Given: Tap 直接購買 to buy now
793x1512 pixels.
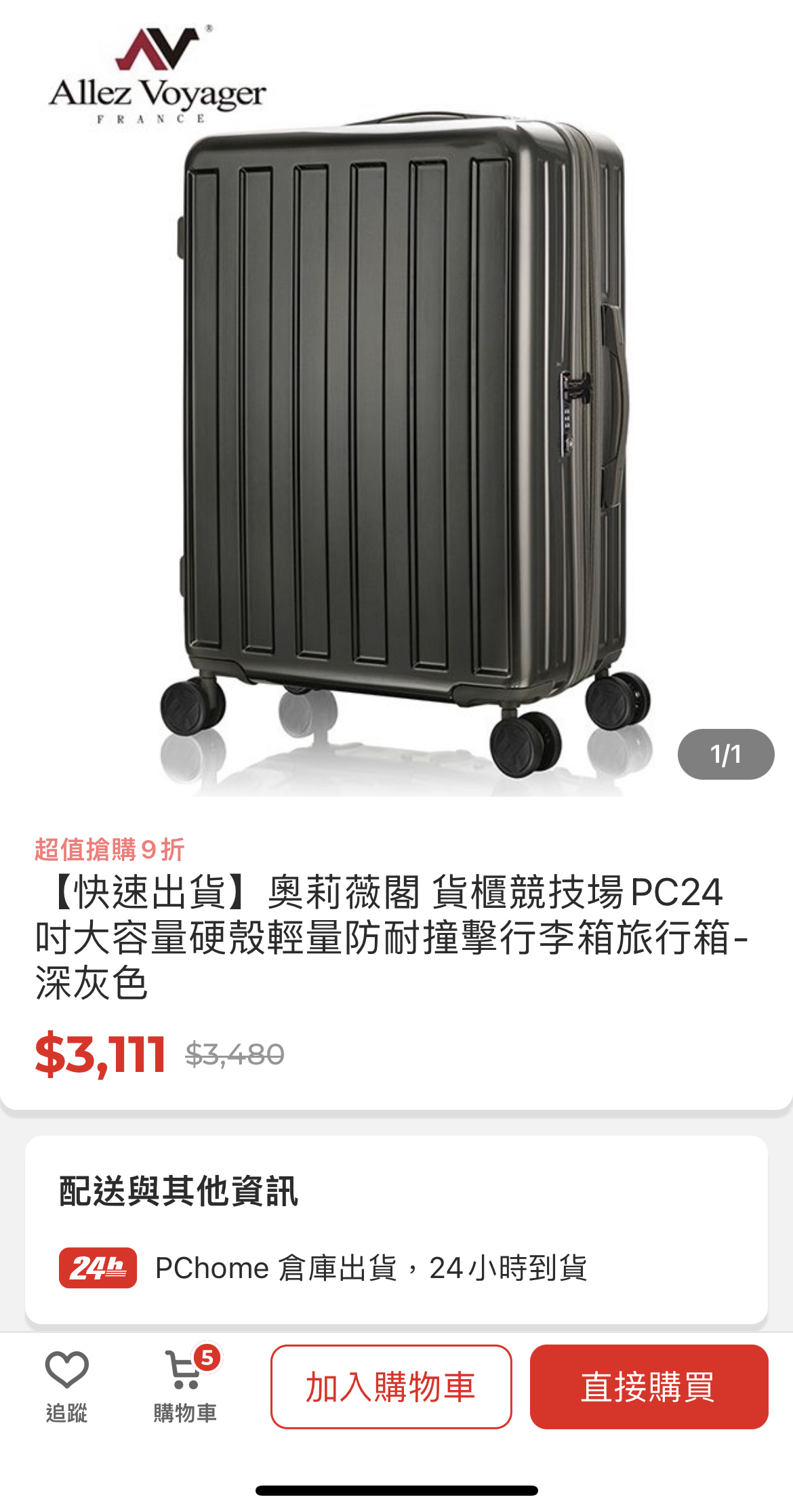Looking at the screenshot, I should [649, 1387].
